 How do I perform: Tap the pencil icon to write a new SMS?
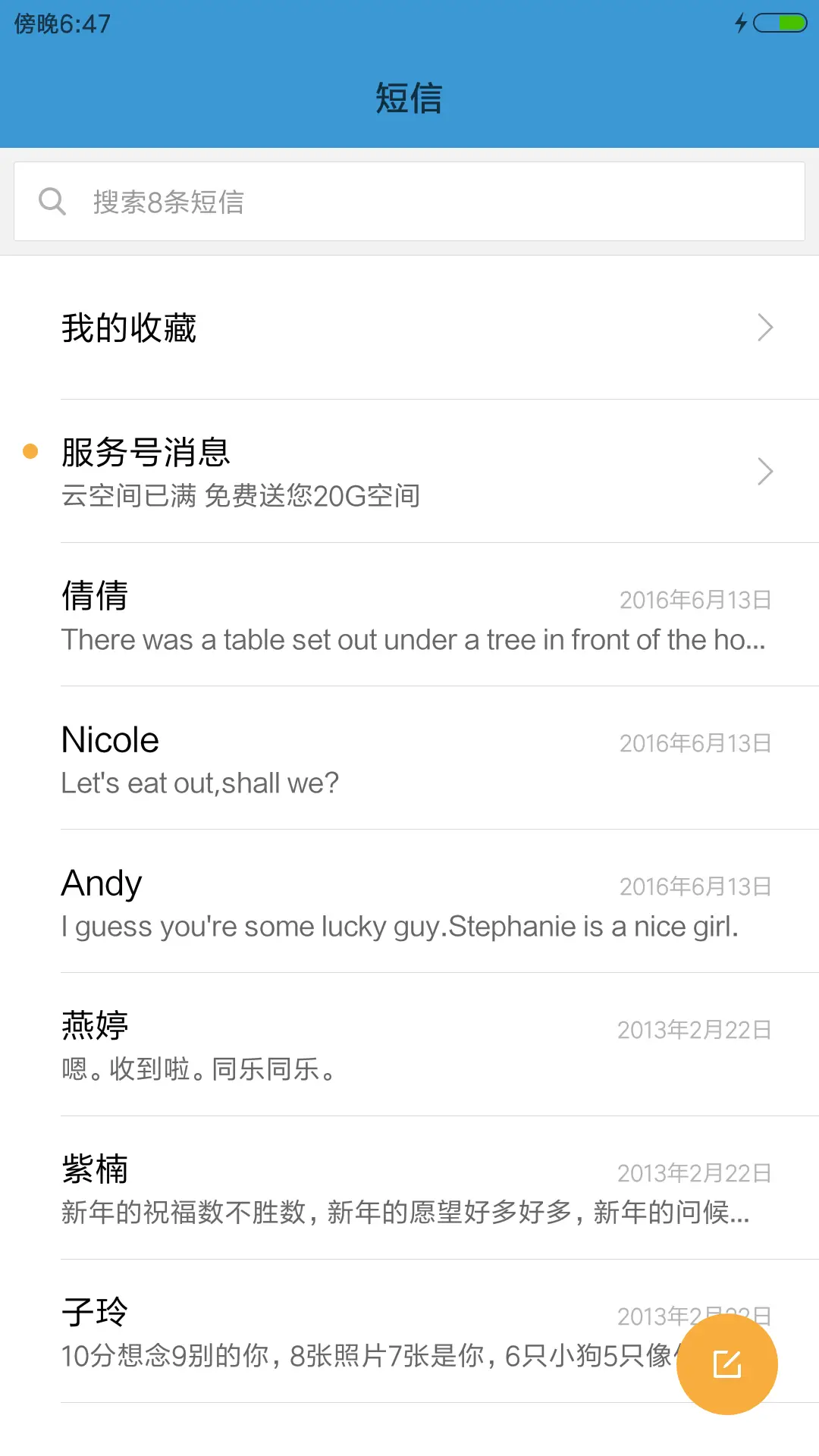coord(726,1363)
